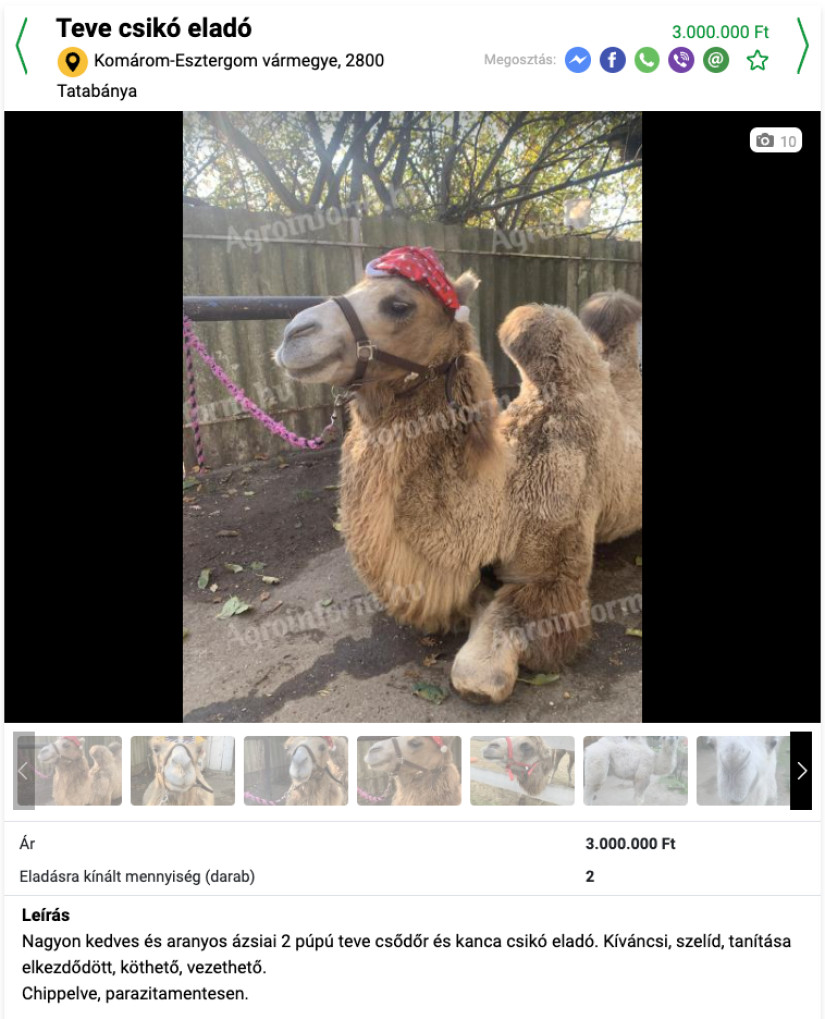Go to the next listing with right green arrow
This screenshot has width=825, height=1019.
tap(802, 46)
